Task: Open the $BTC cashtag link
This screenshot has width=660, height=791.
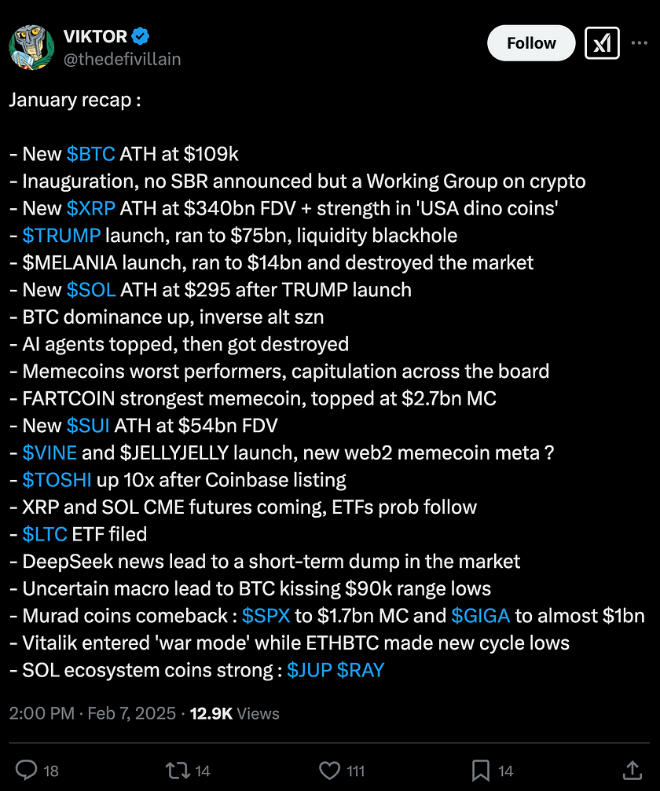Action: coord(90,154)
